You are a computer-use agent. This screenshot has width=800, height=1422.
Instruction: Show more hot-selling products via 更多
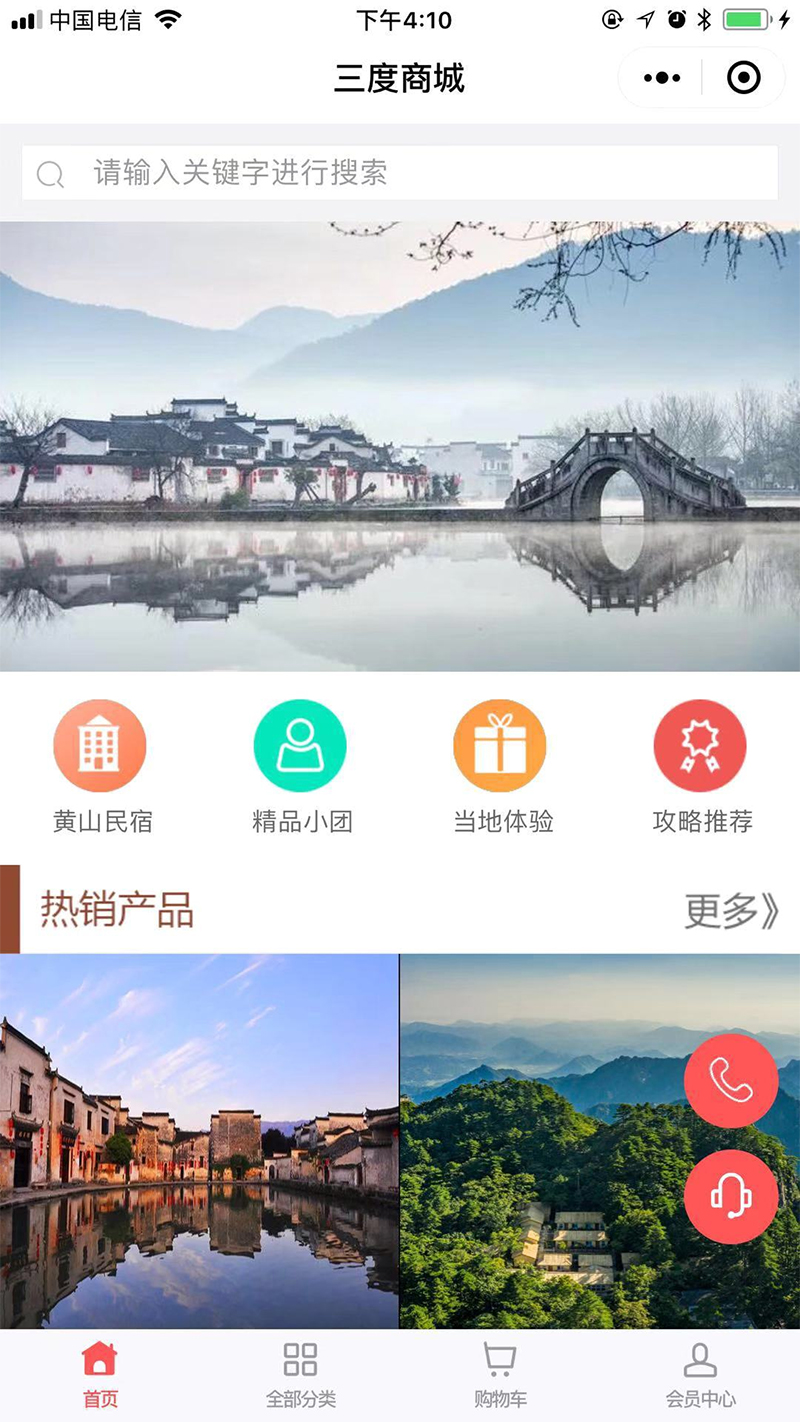coord(730,910)
